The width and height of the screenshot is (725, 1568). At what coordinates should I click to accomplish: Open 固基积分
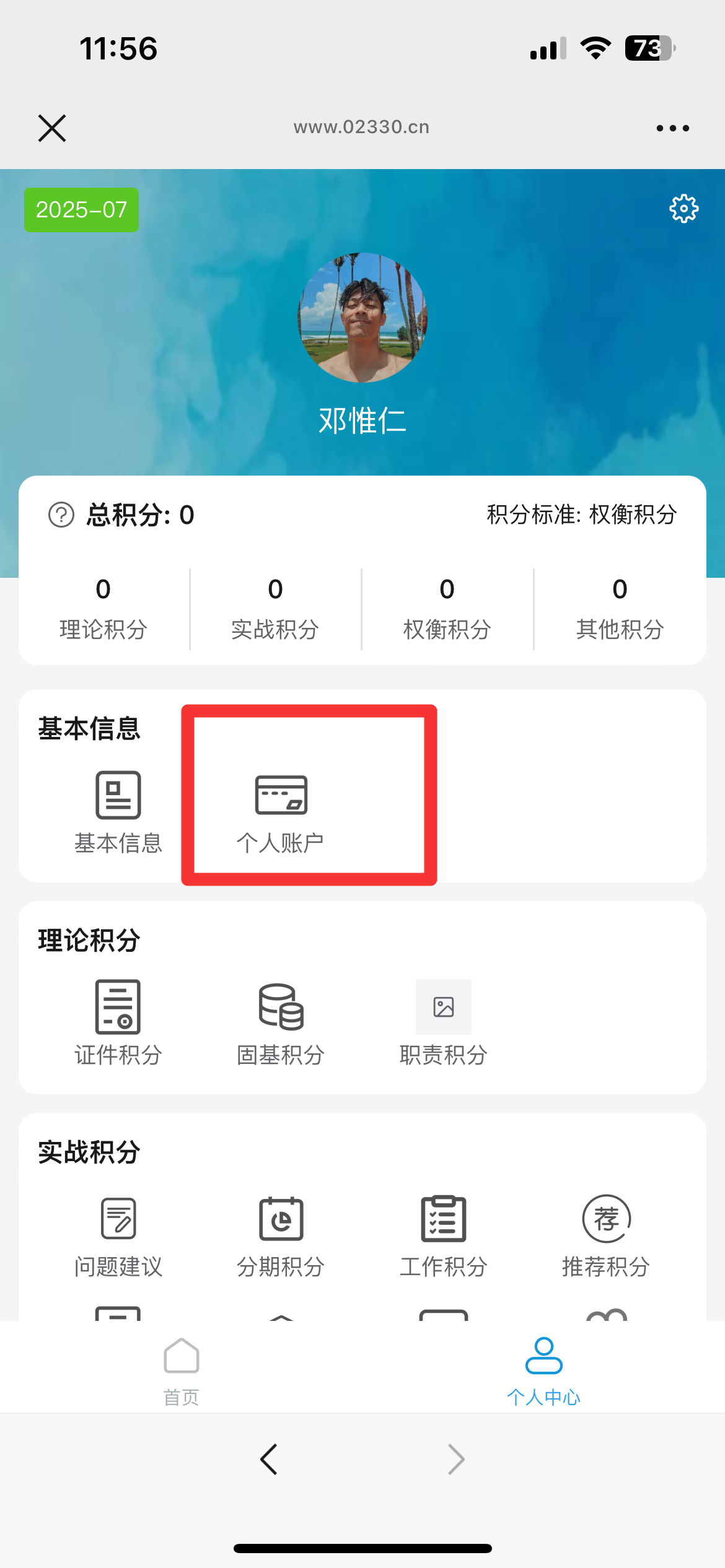click(281, 1022)
